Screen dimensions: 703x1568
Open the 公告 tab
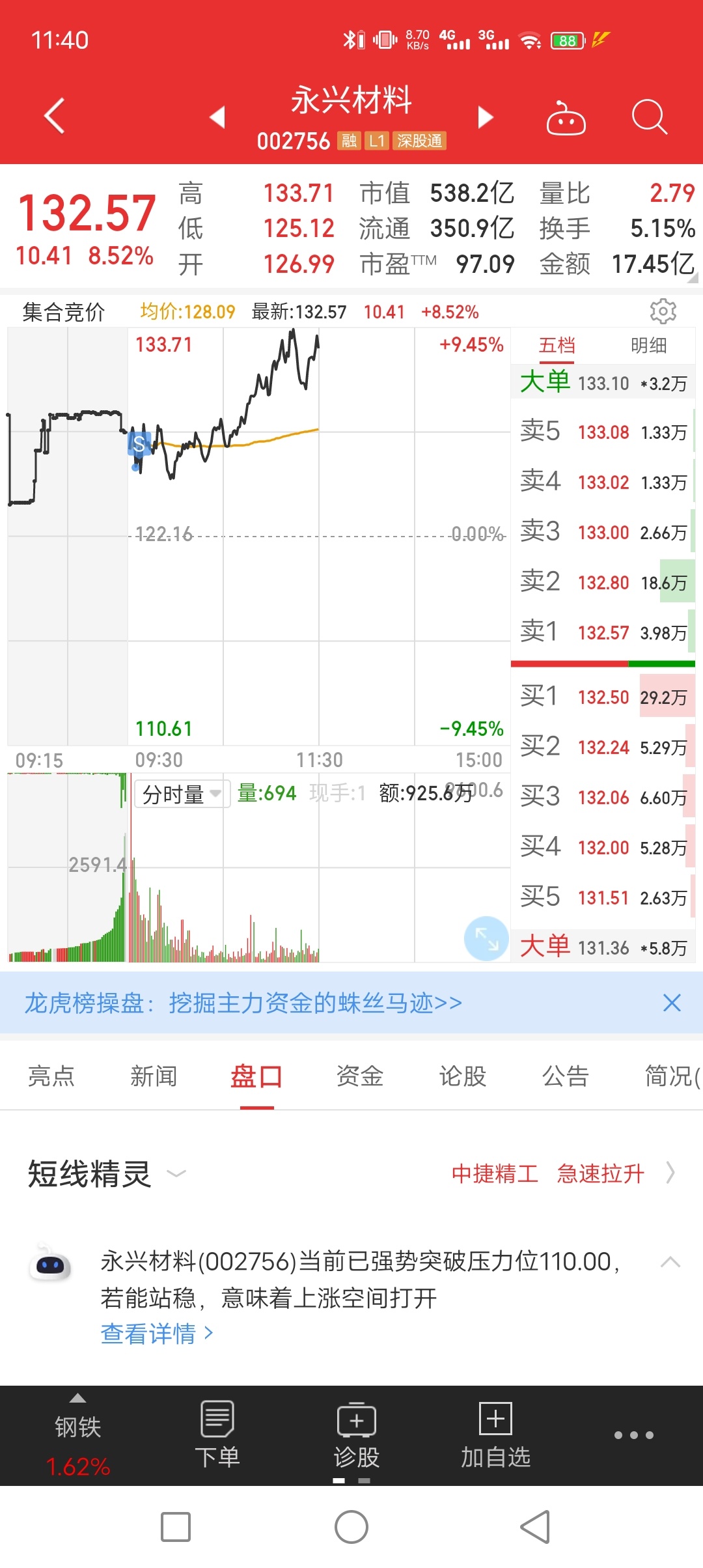point(565,1076)
